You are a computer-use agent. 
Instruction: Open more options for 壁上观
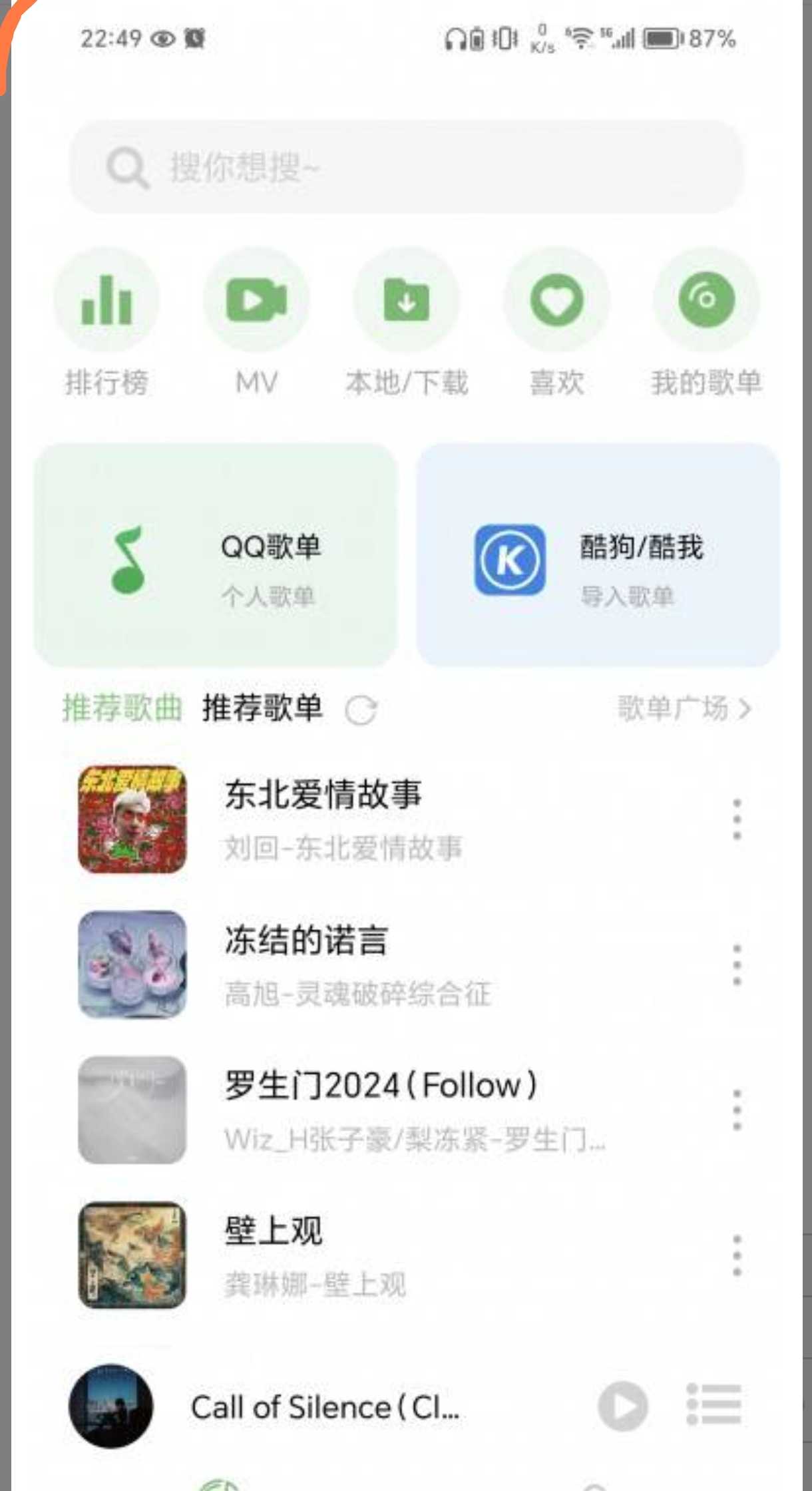(737, 1255)
